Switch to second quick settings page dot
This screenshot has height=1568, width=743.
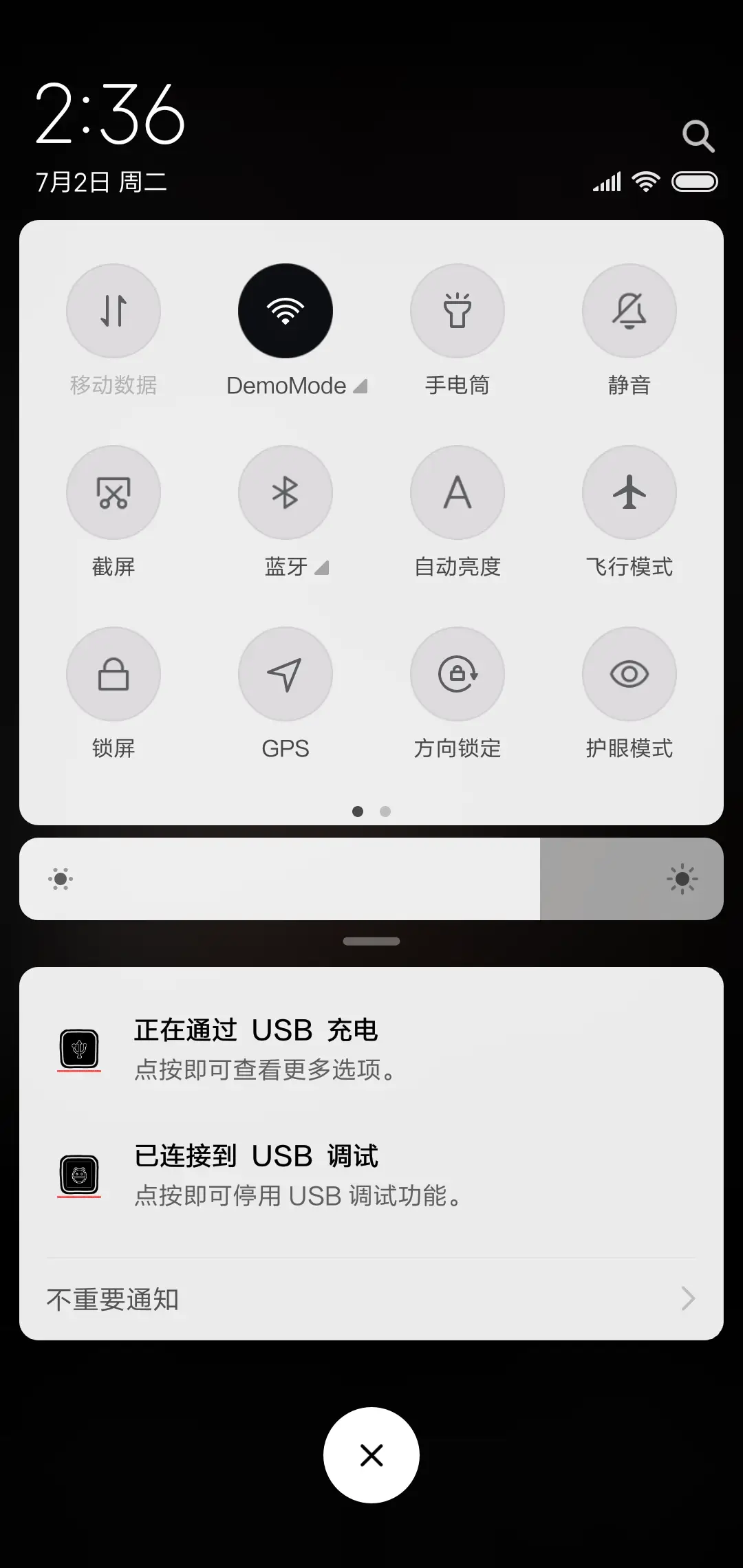[x=385, y=812]
